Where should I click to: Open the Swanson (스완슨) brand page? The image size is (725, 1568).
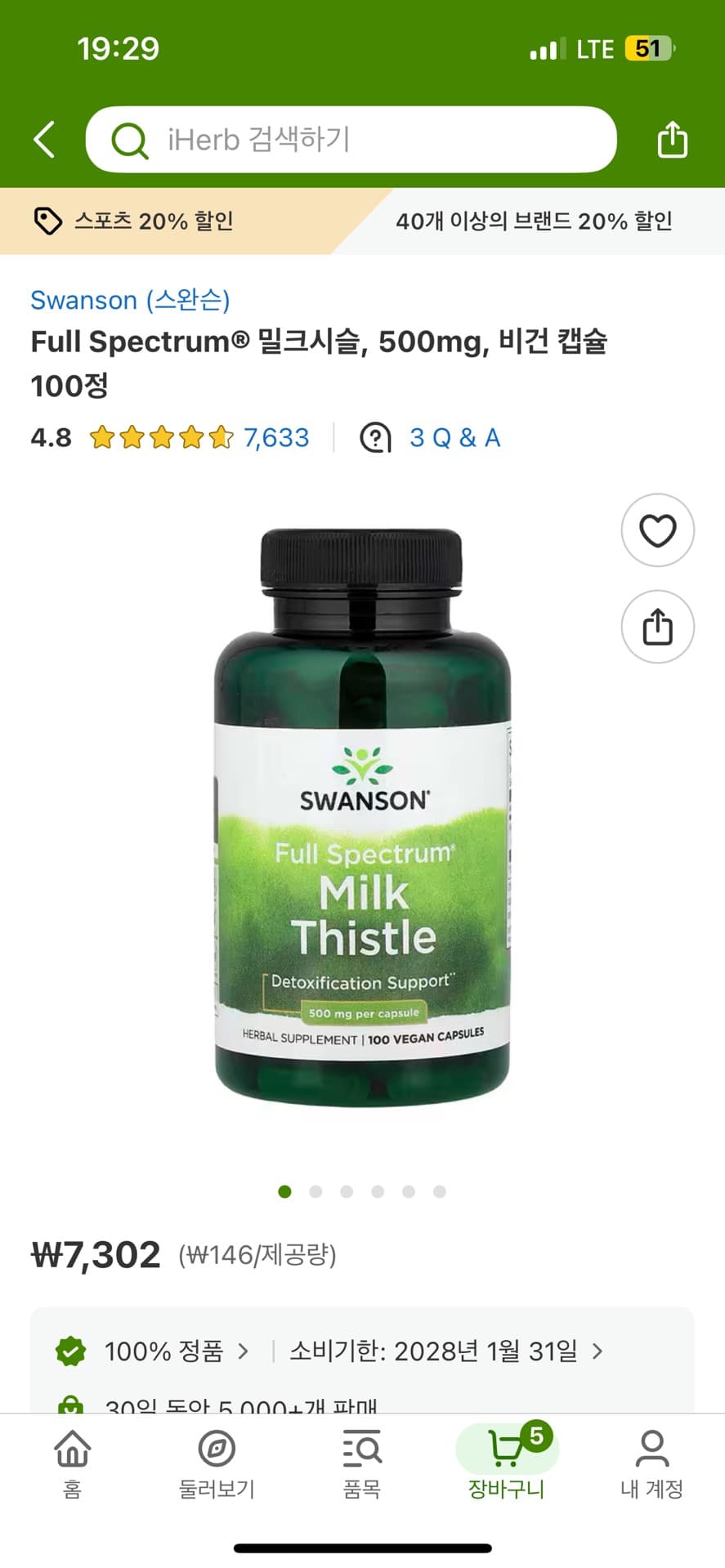pos(130,300)
